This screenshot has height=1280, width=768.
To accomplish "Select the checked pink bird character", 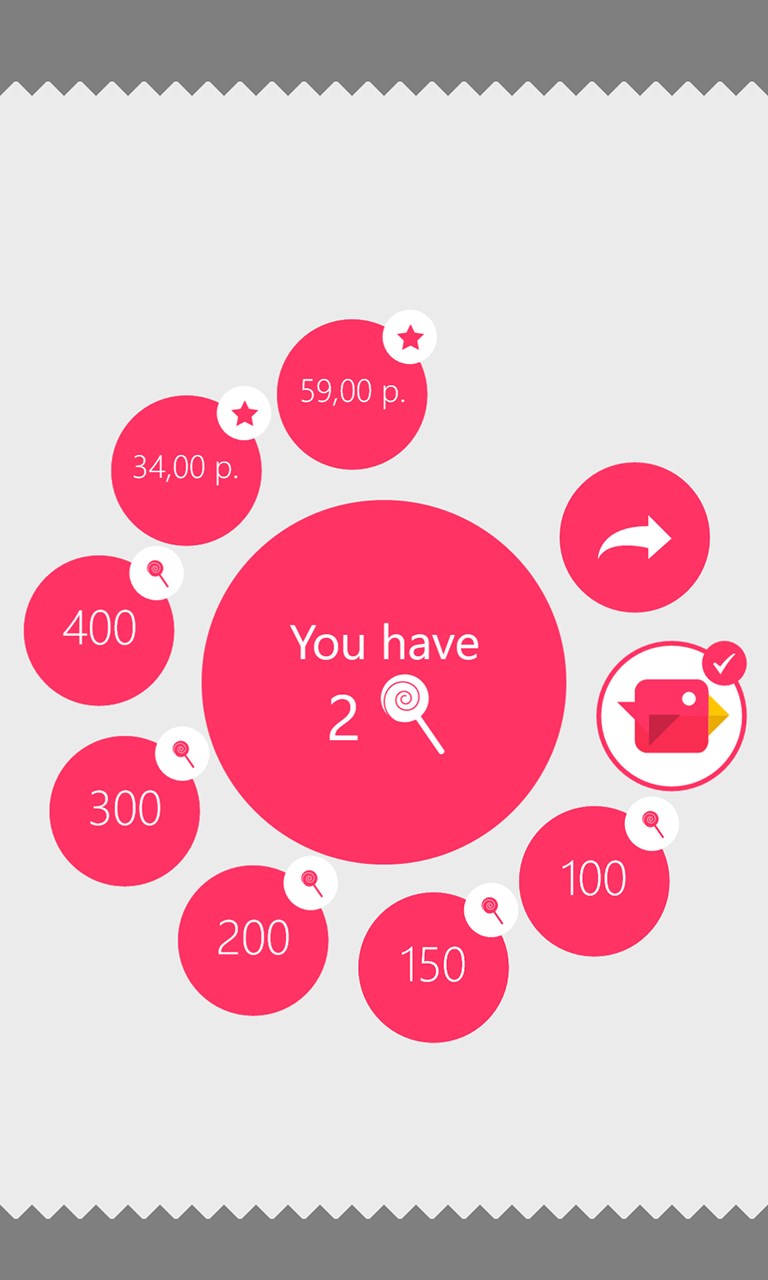I will tap(672, 716).
